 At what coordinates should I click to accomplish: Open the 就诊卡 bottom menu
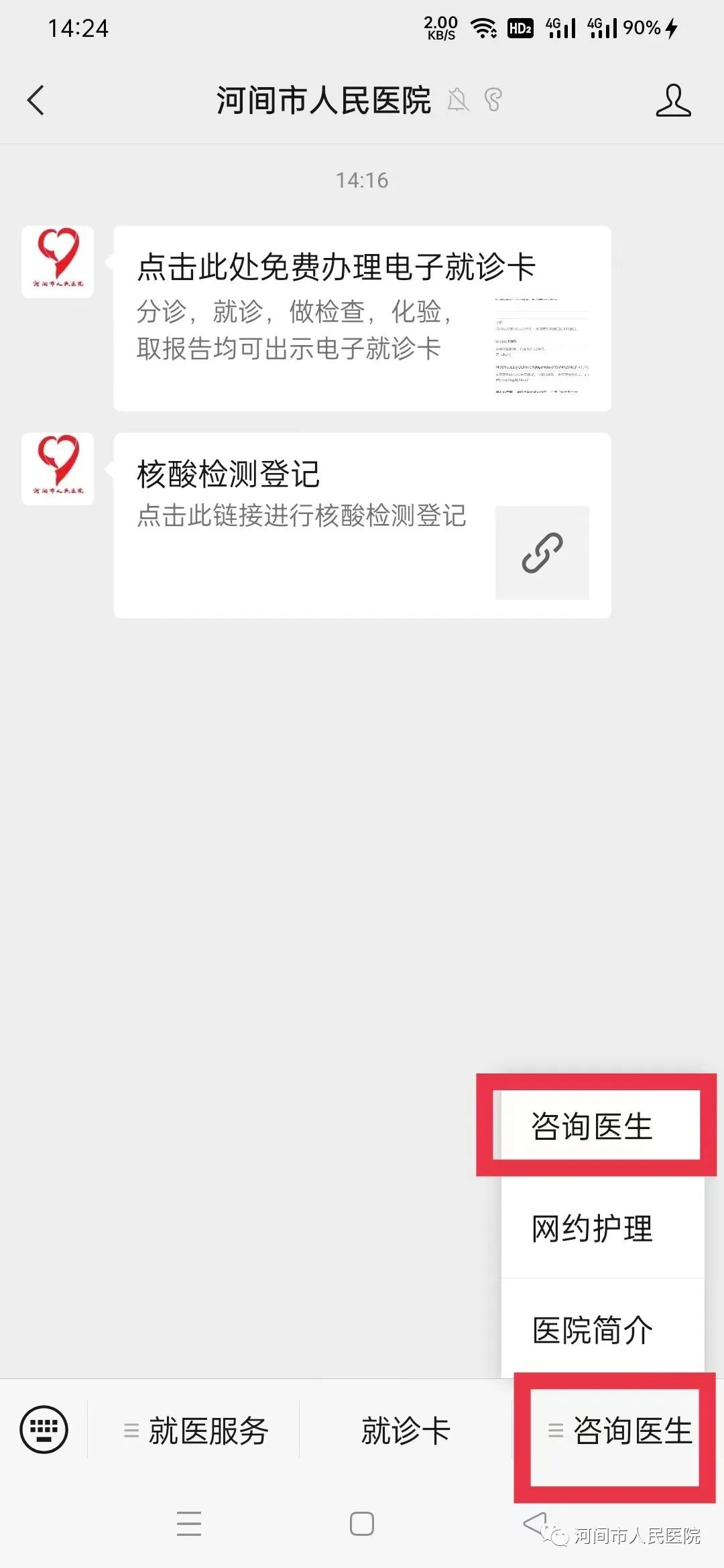point(406,1431)
